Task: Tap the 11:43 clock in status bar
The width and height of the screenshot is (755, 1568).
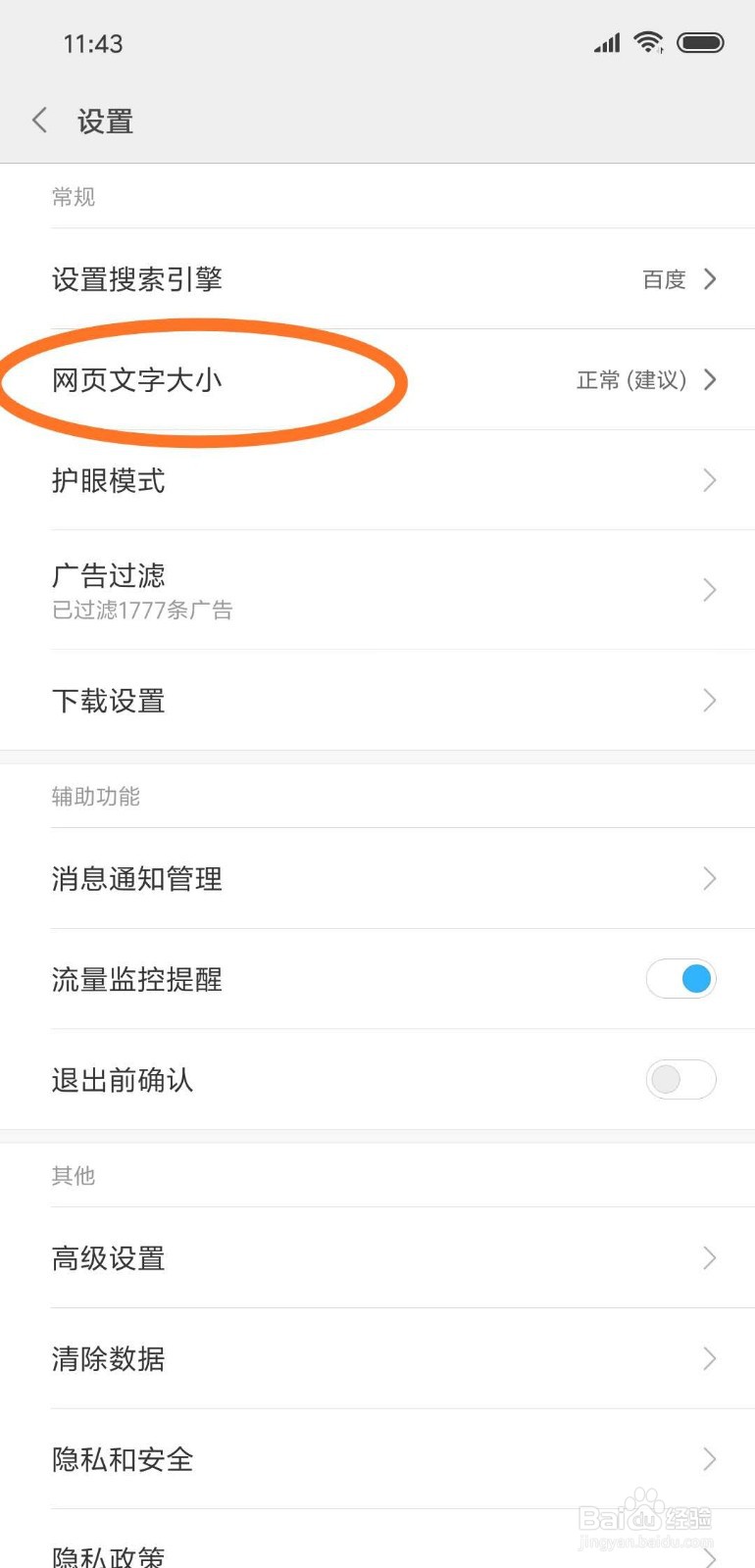Action: [x=92, y=41]
